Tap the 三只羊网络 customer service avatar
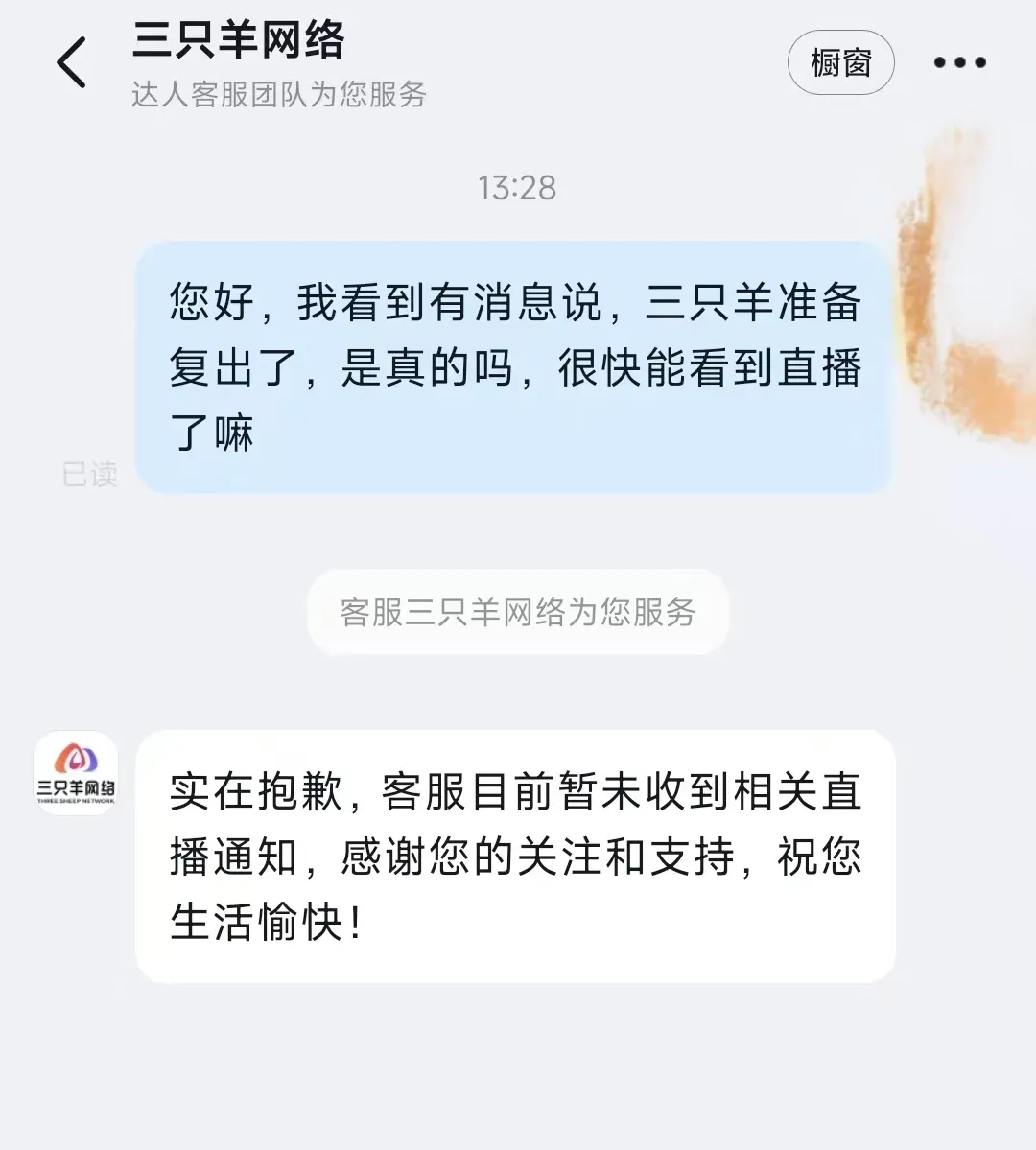 coord(76,773)
